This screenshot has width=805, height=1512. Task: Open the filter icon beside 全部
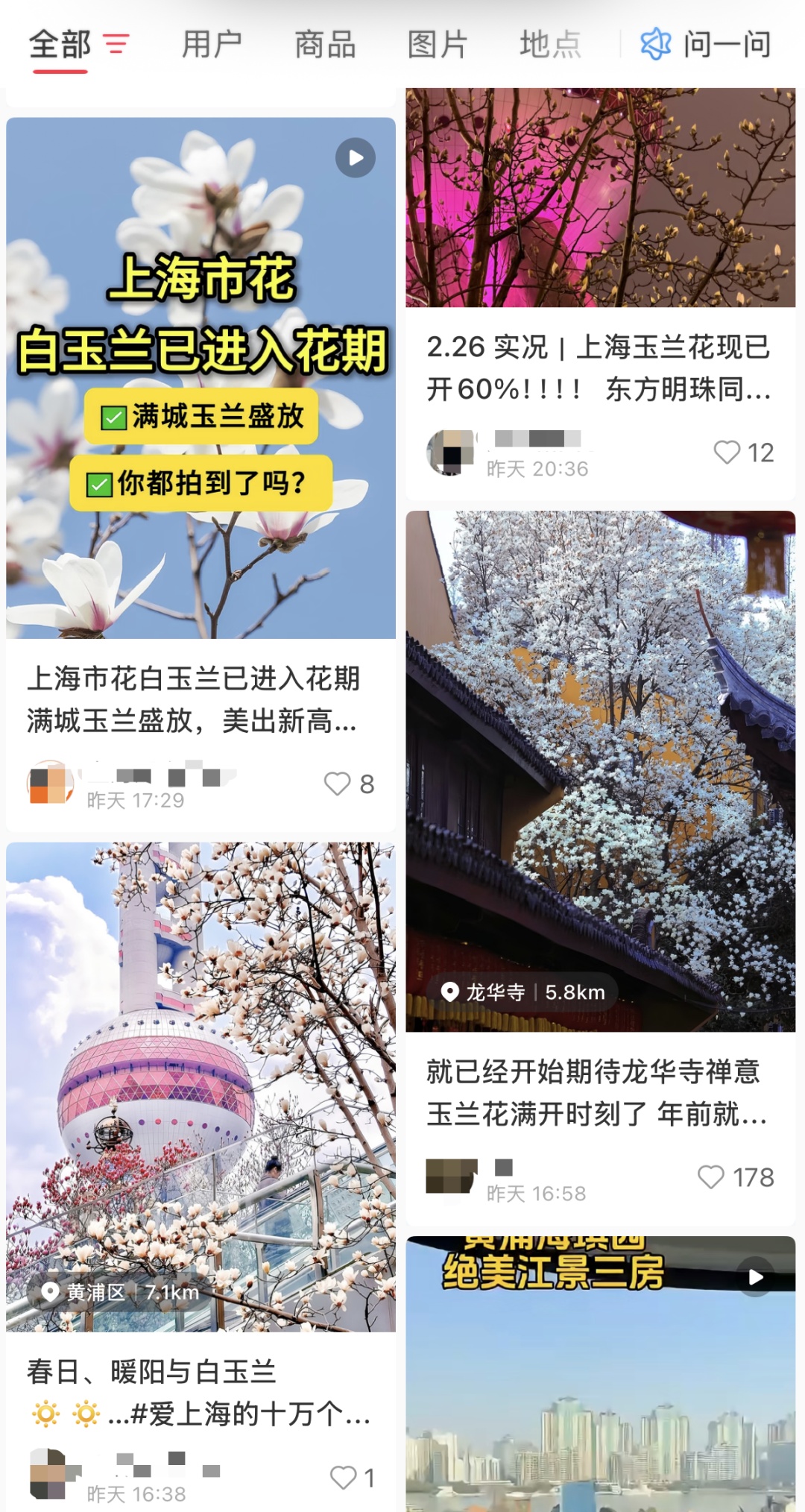[116, 44]
